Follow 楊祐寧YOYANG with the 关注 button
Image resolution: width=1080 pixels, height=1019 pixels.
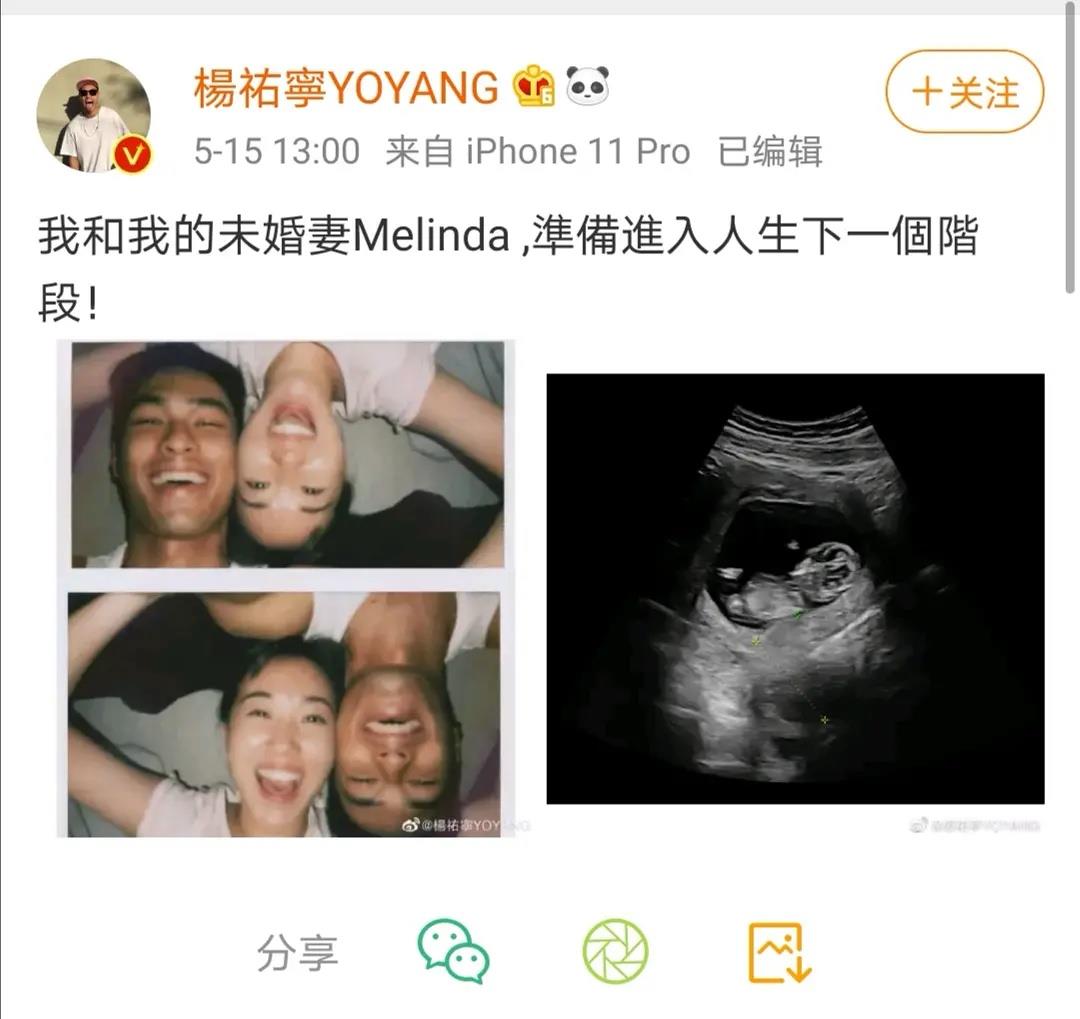pos(964,93)
